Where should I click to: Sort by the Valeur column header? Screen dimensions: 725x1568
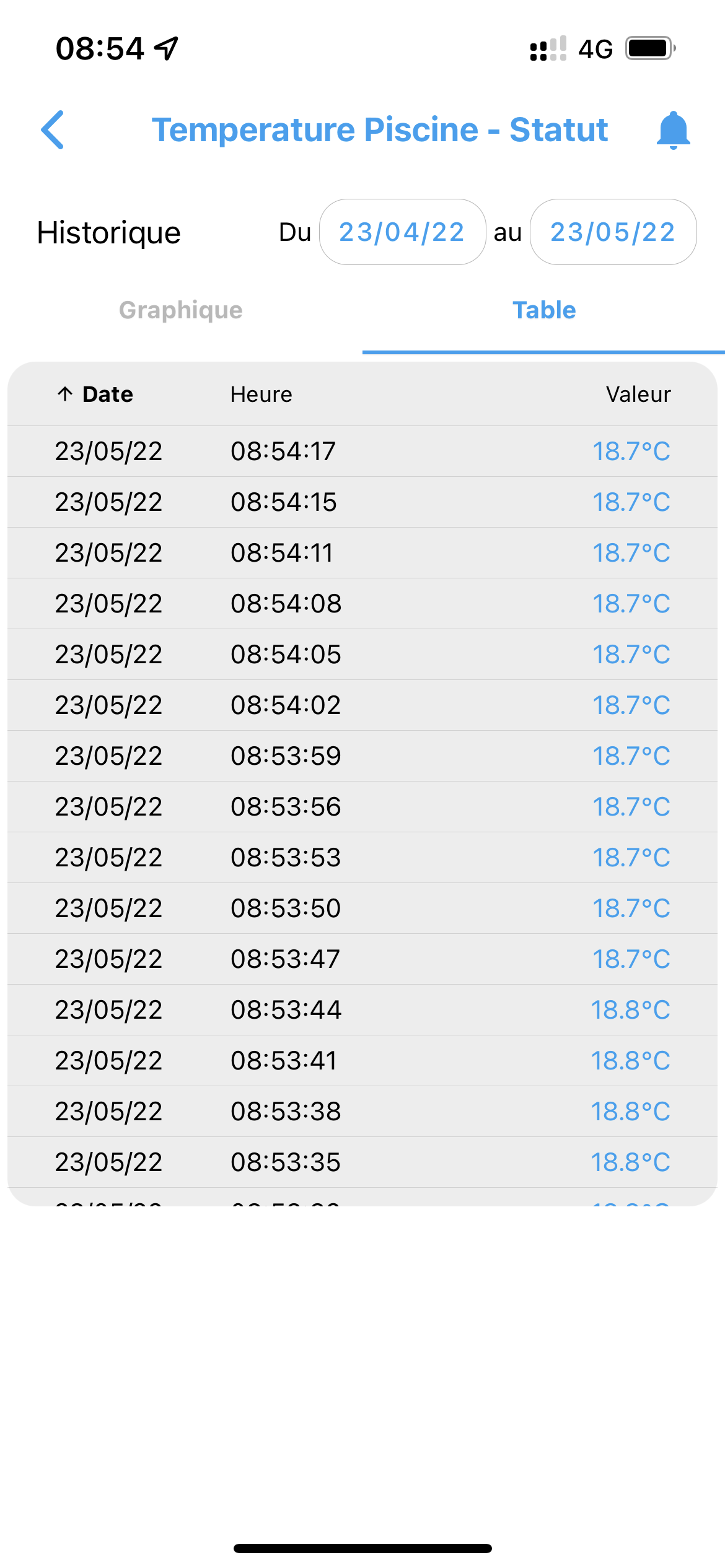[638, 394]
